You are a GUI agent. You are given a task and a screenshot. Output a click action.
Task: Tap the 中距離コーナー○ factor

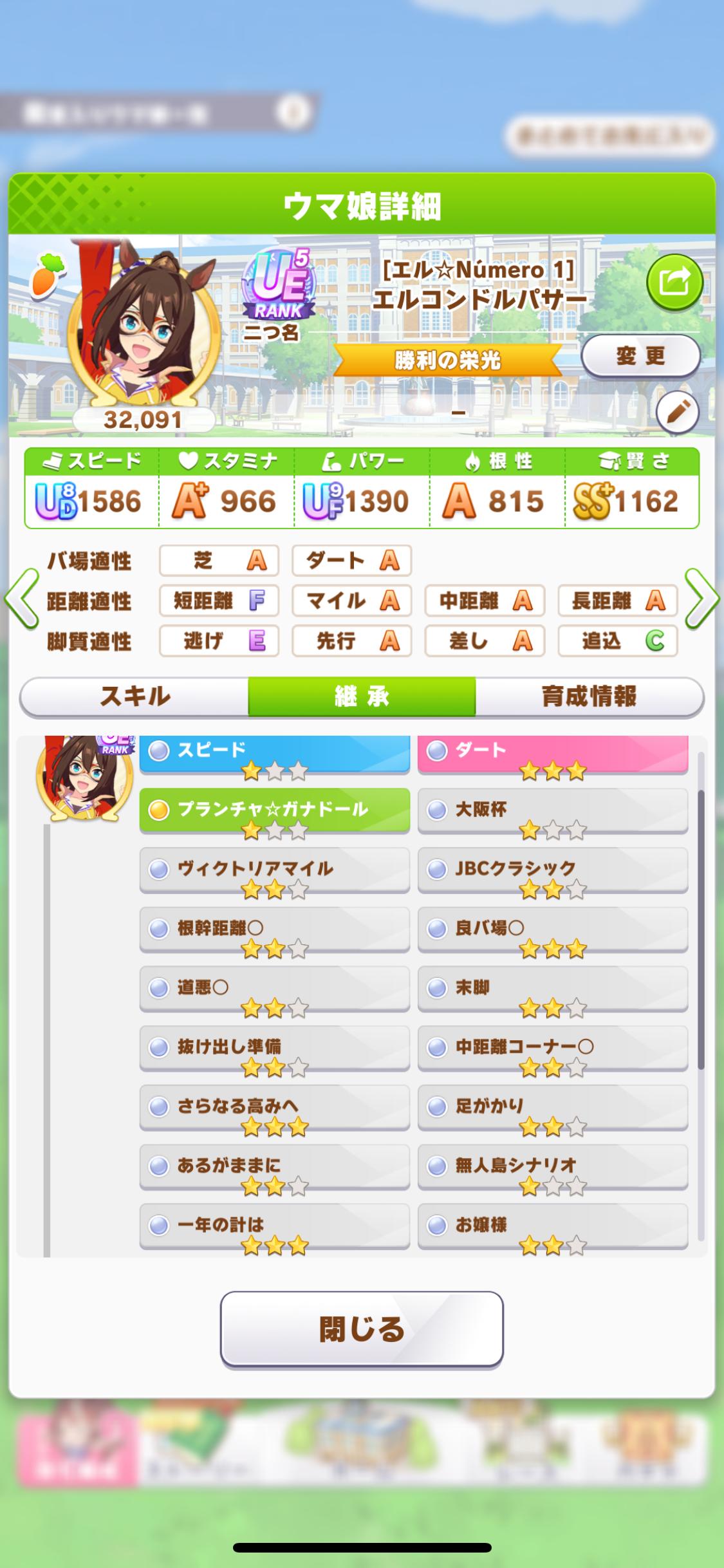pos(552,1047)
